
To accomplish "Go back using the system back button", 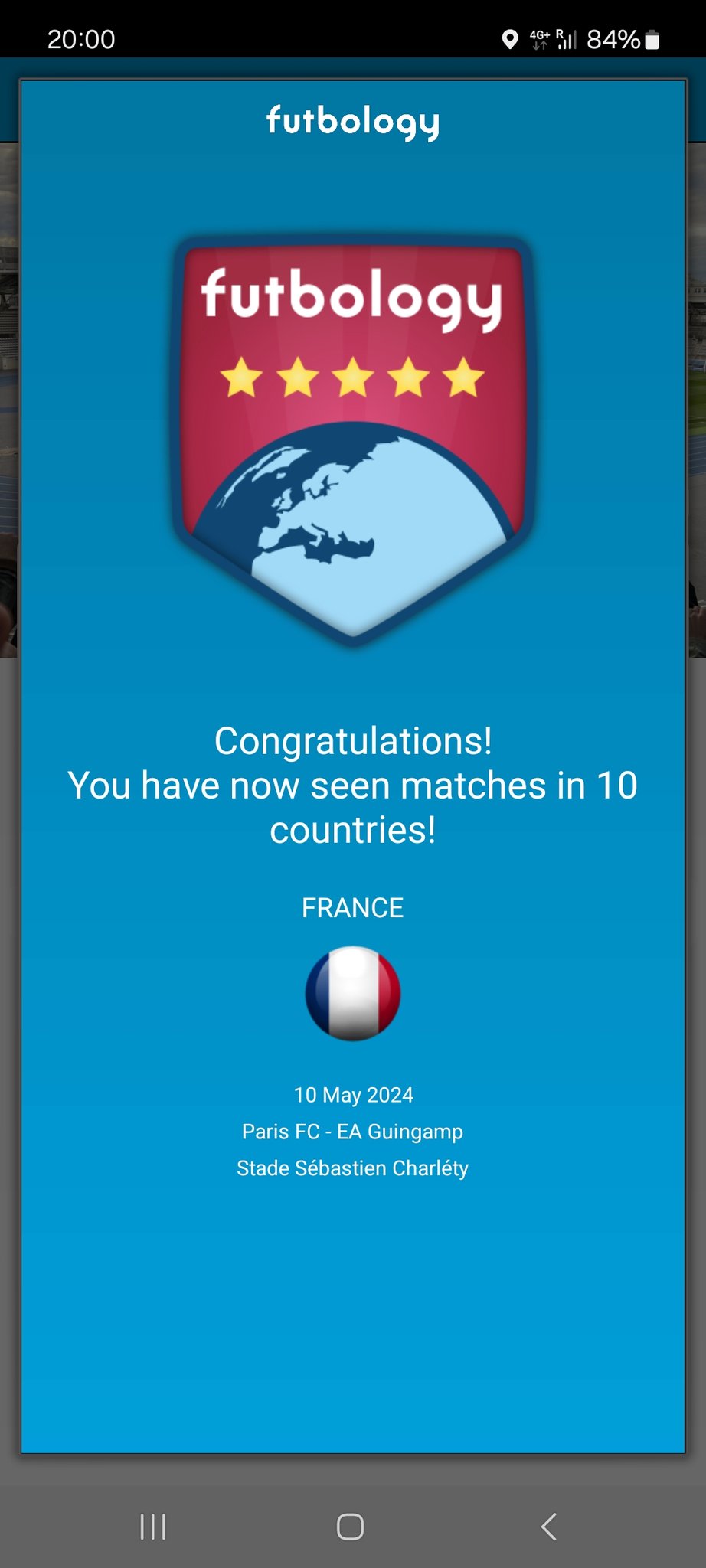I will pyautogui.click(x=548, y=1527).
